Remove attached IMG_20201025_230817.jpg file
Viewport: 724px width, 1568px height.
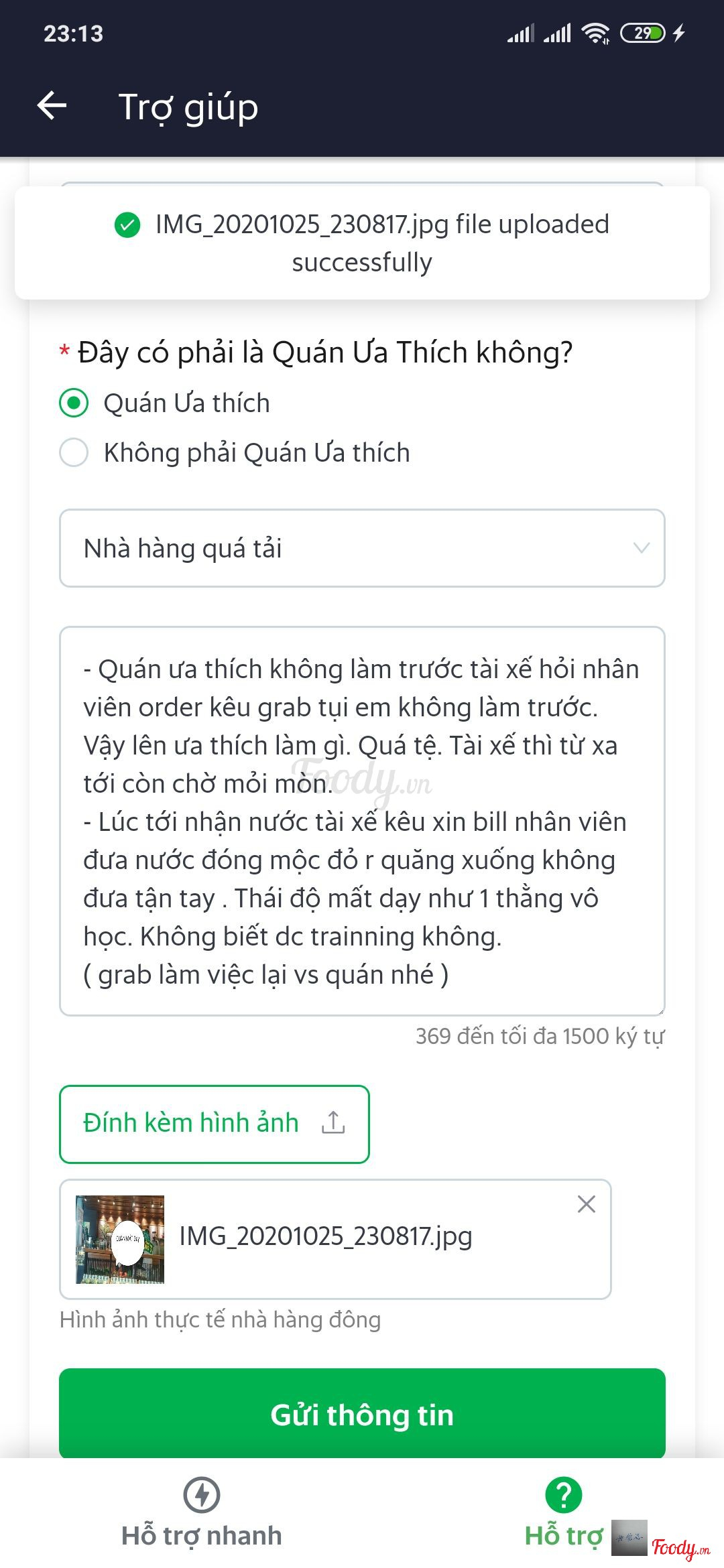(587, 1204)
